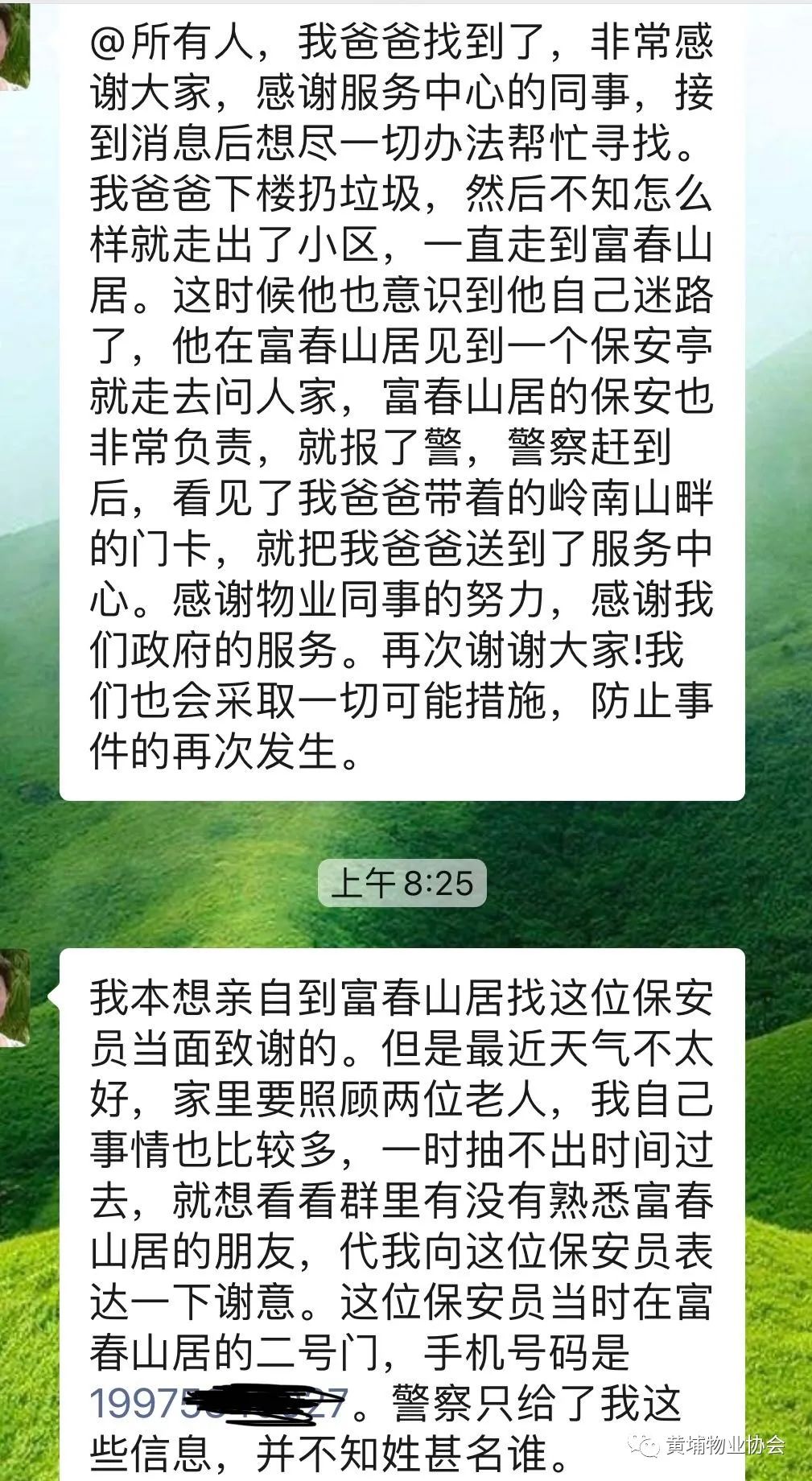Open sender's avatar beside the first message
This screenshot has width=812, height=1481.
[x=14, y=44]
